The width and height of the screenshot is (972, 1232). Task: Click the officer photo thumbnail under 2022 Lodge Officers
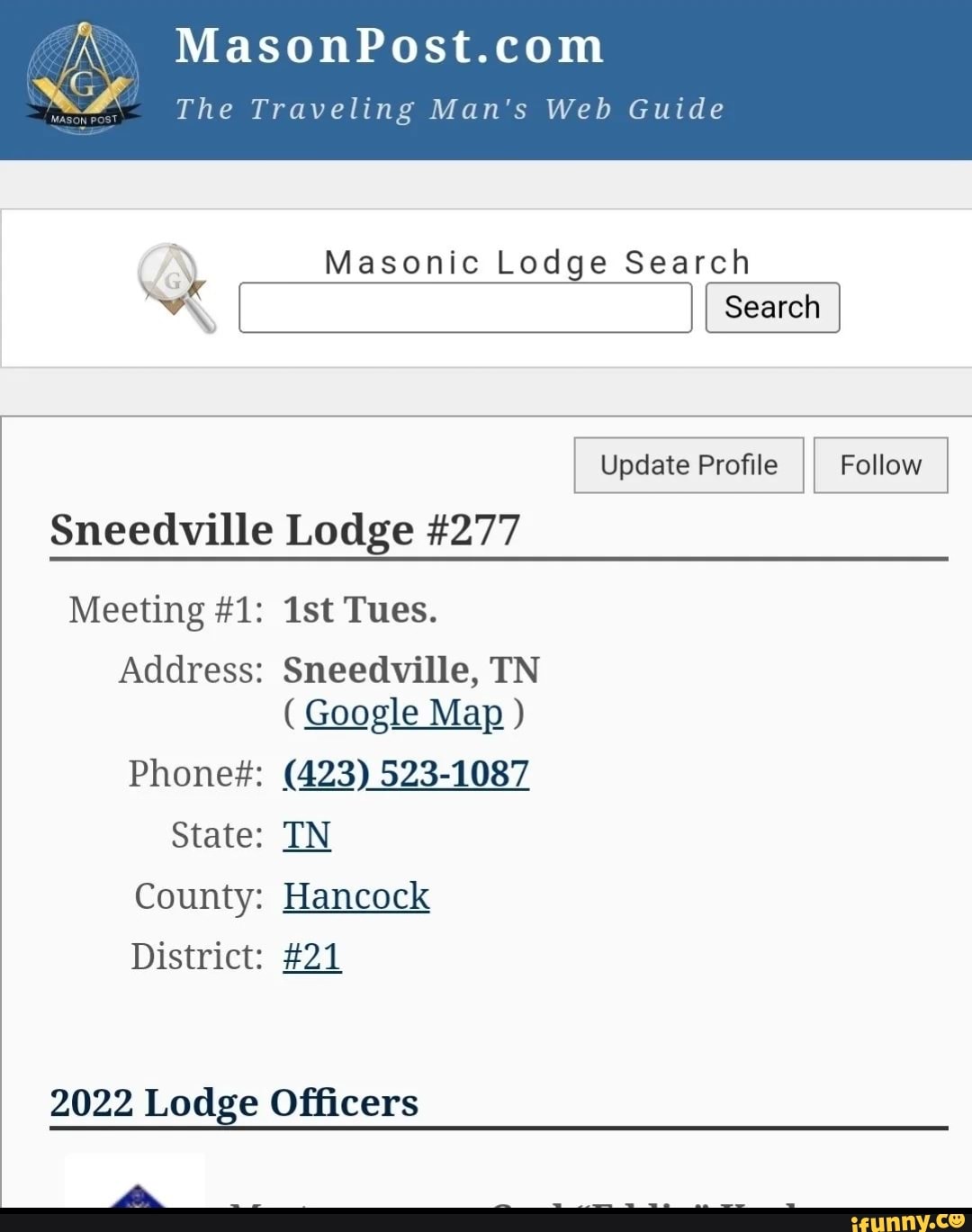coord(135,1197)
